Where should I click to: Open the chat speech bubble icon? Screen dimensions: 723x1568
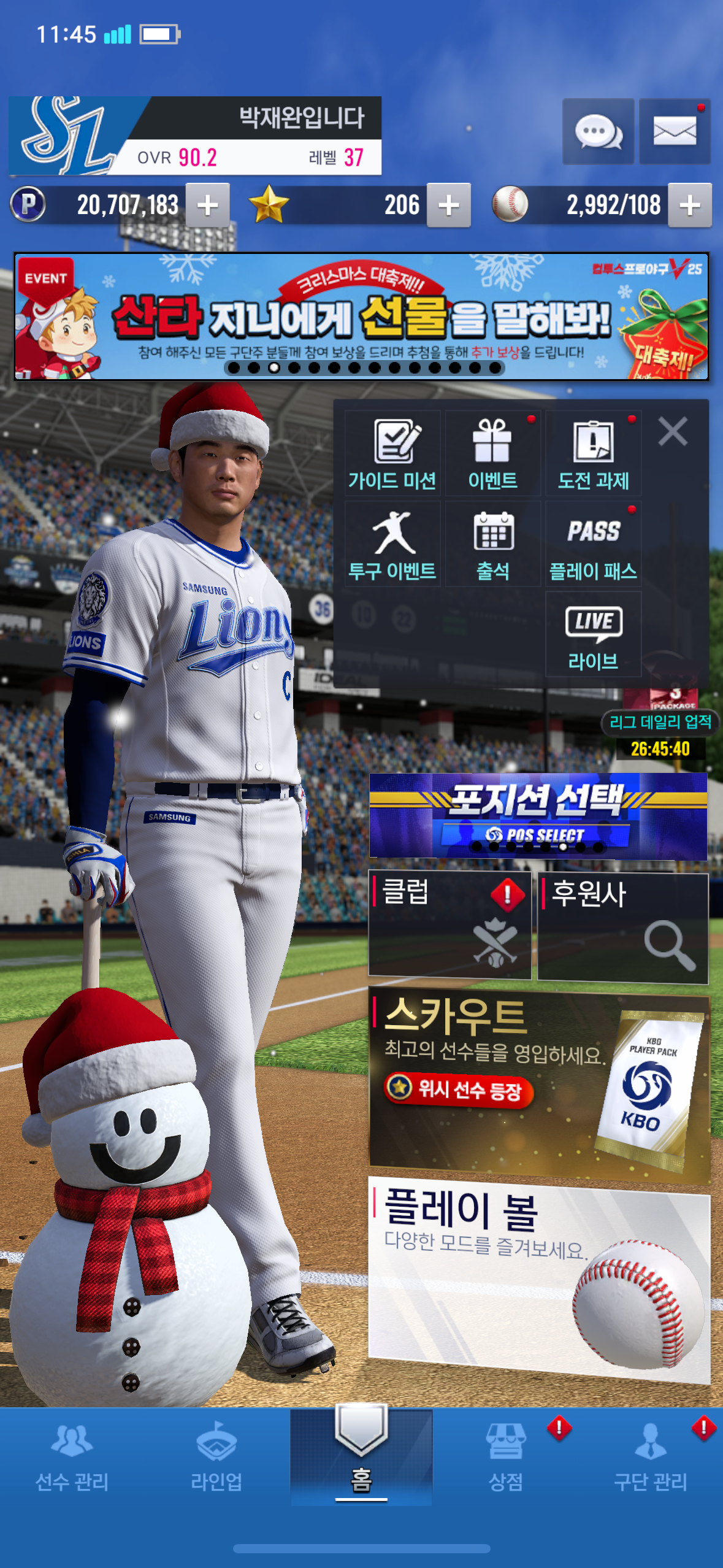(598, 131)
